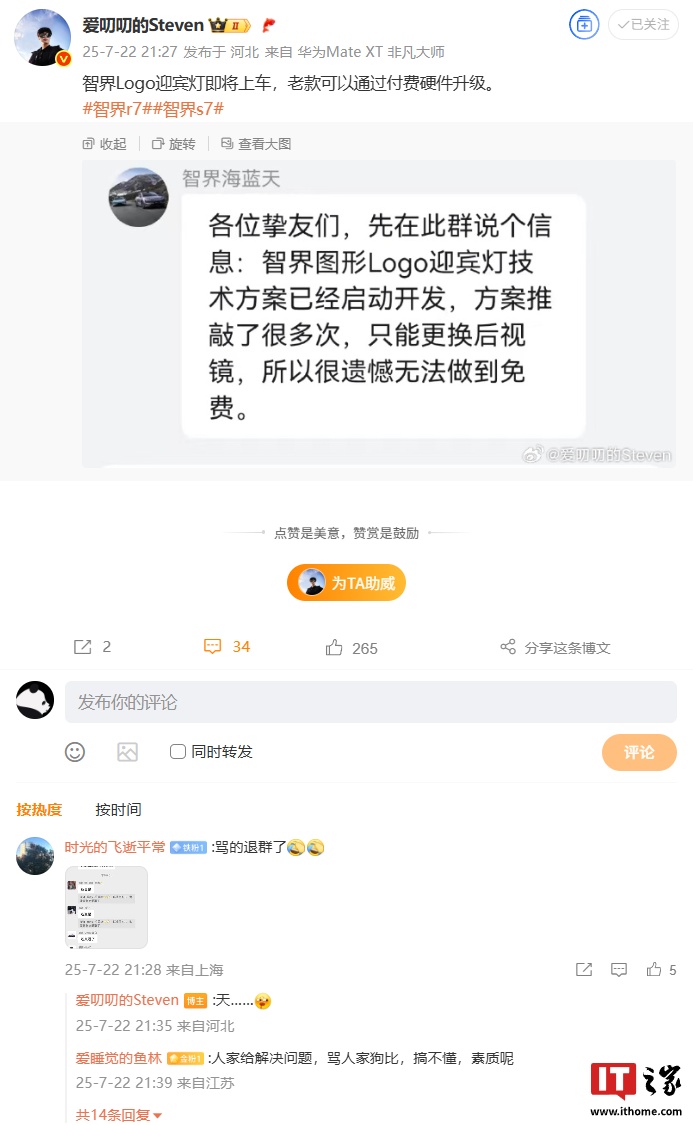Image resolution: width=693 pixels, height=1125 pixels.
Task: Tap the 已关注 following button
Action: [x=643, y=25]
